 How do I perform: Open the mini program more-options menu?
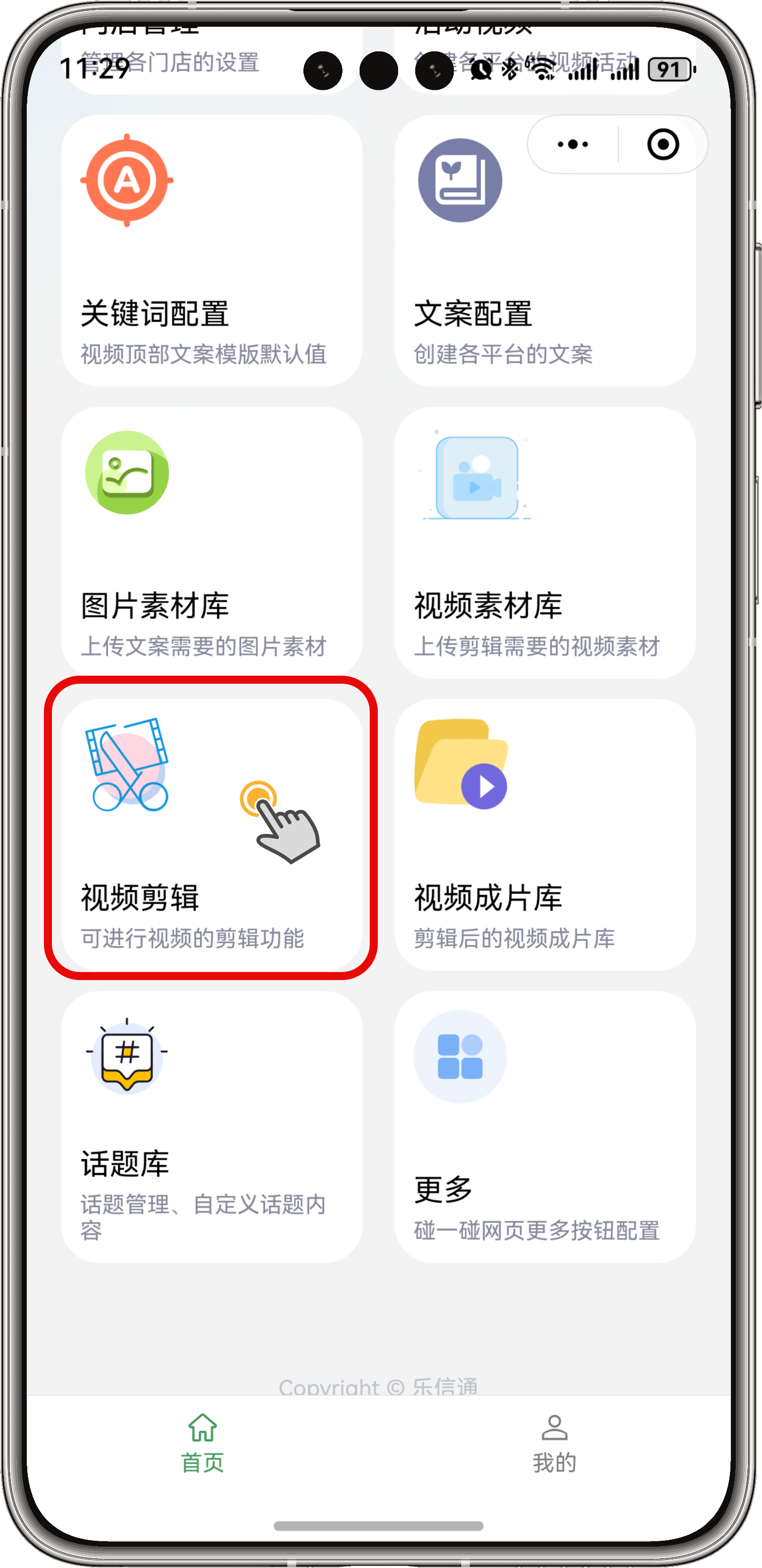click(x=572, y=145)
